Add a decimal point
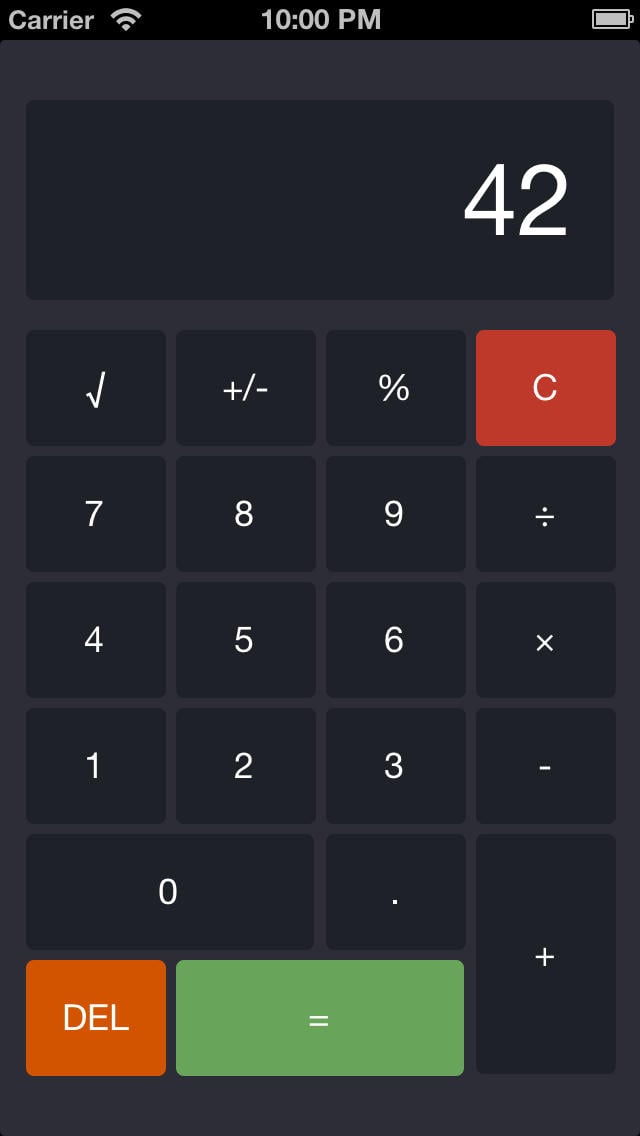The width and height of the screenshot is (640, 1136). [x=396, y=892]
